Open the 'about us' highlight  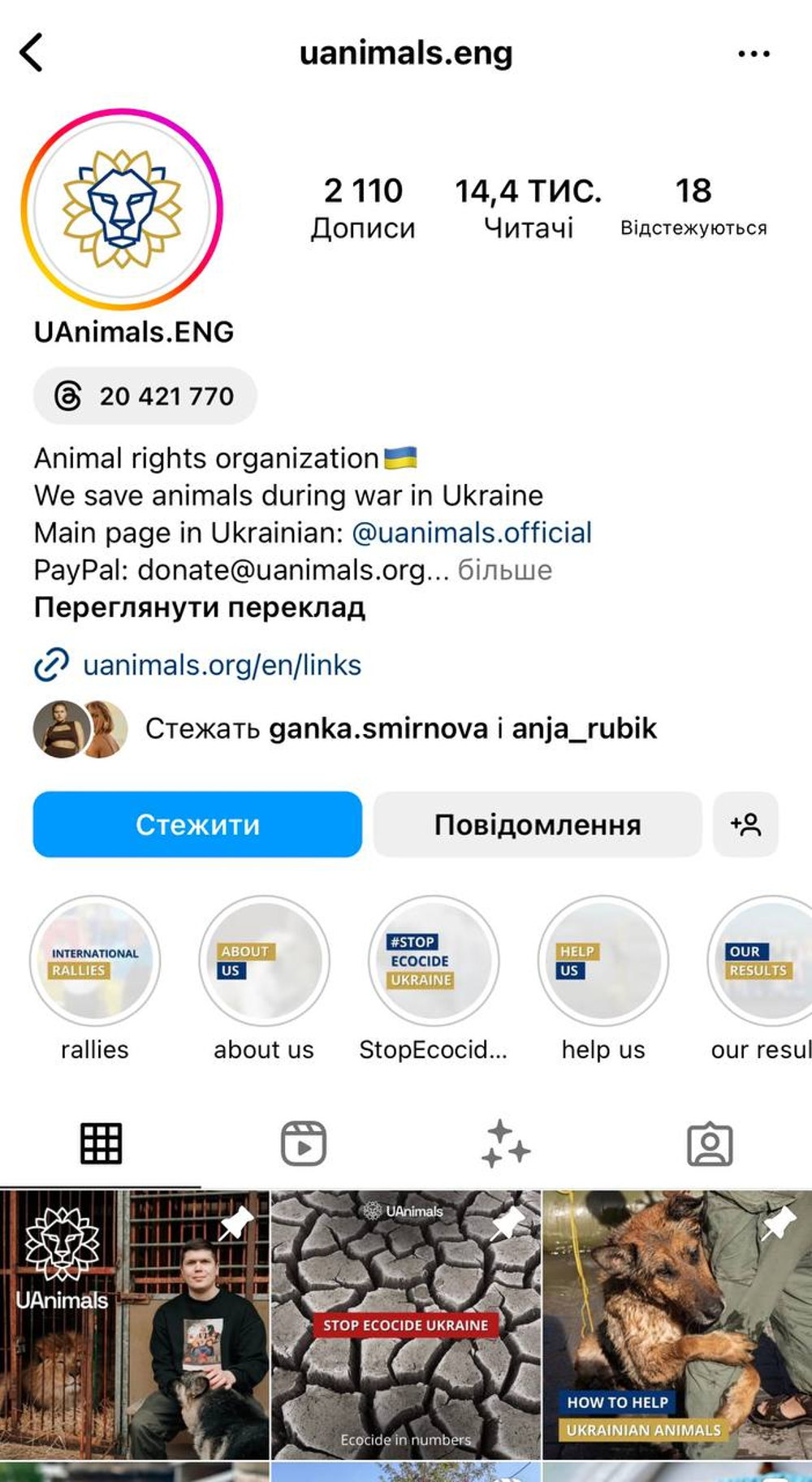[264, 961]
